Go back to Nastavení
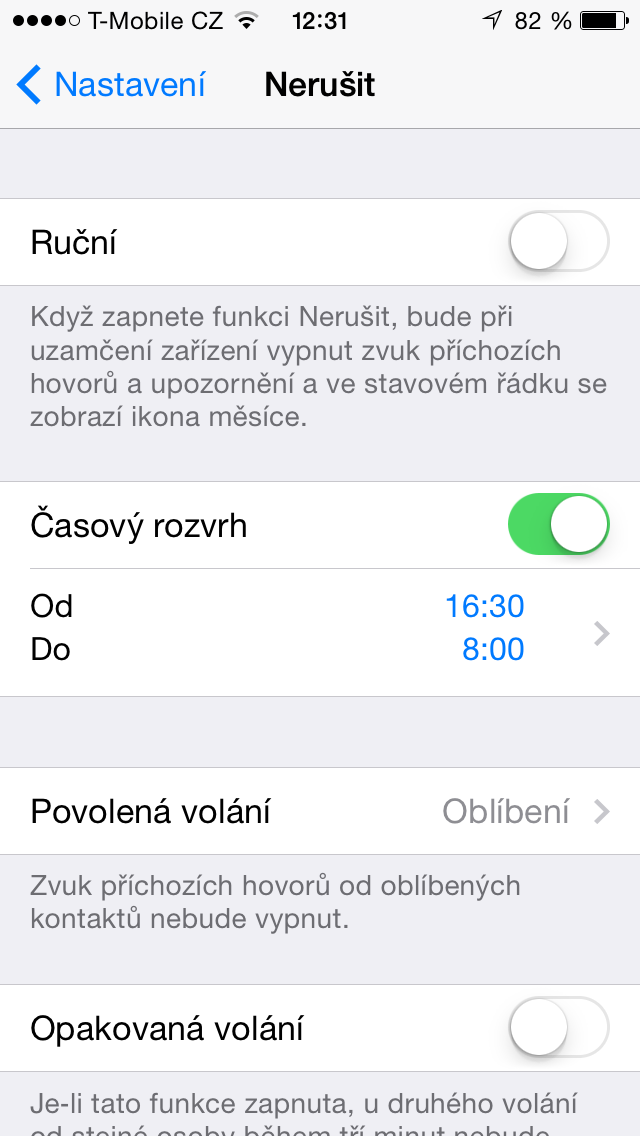The width and height of the screenshot is (640, 1136). coord(112,85)
